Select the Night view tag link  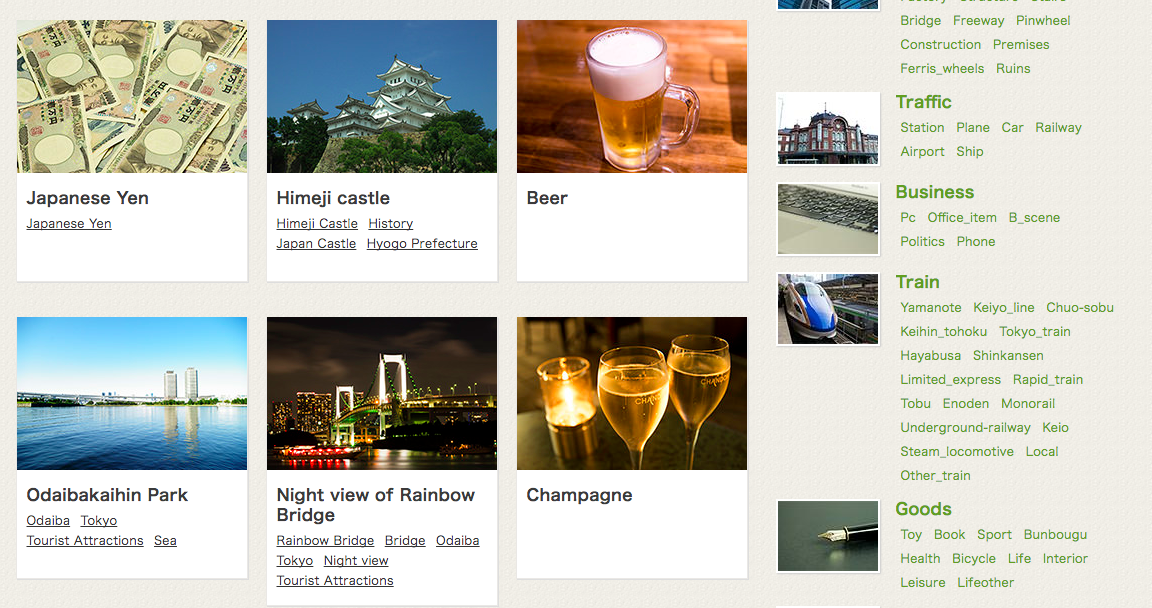356,561
